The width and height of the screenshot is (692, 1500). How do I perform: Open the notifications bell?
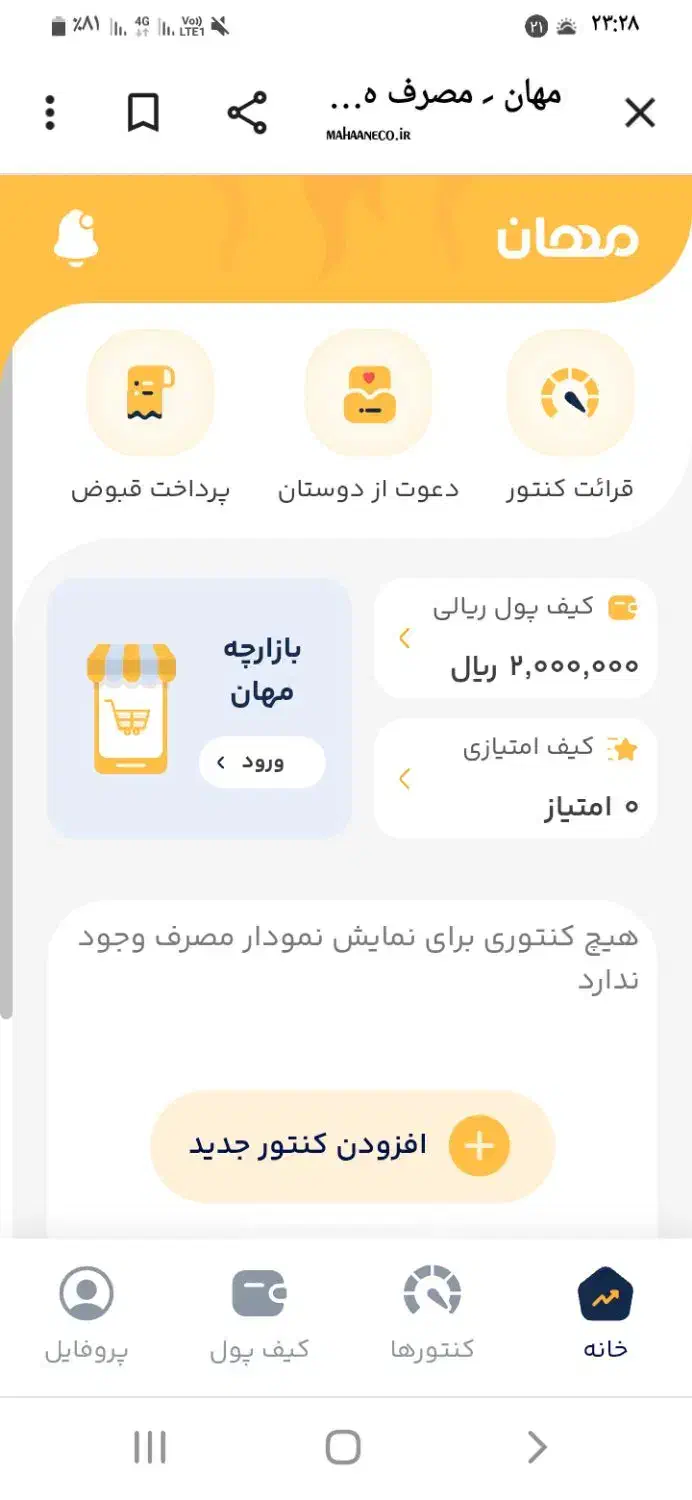(x=76, y=238)
